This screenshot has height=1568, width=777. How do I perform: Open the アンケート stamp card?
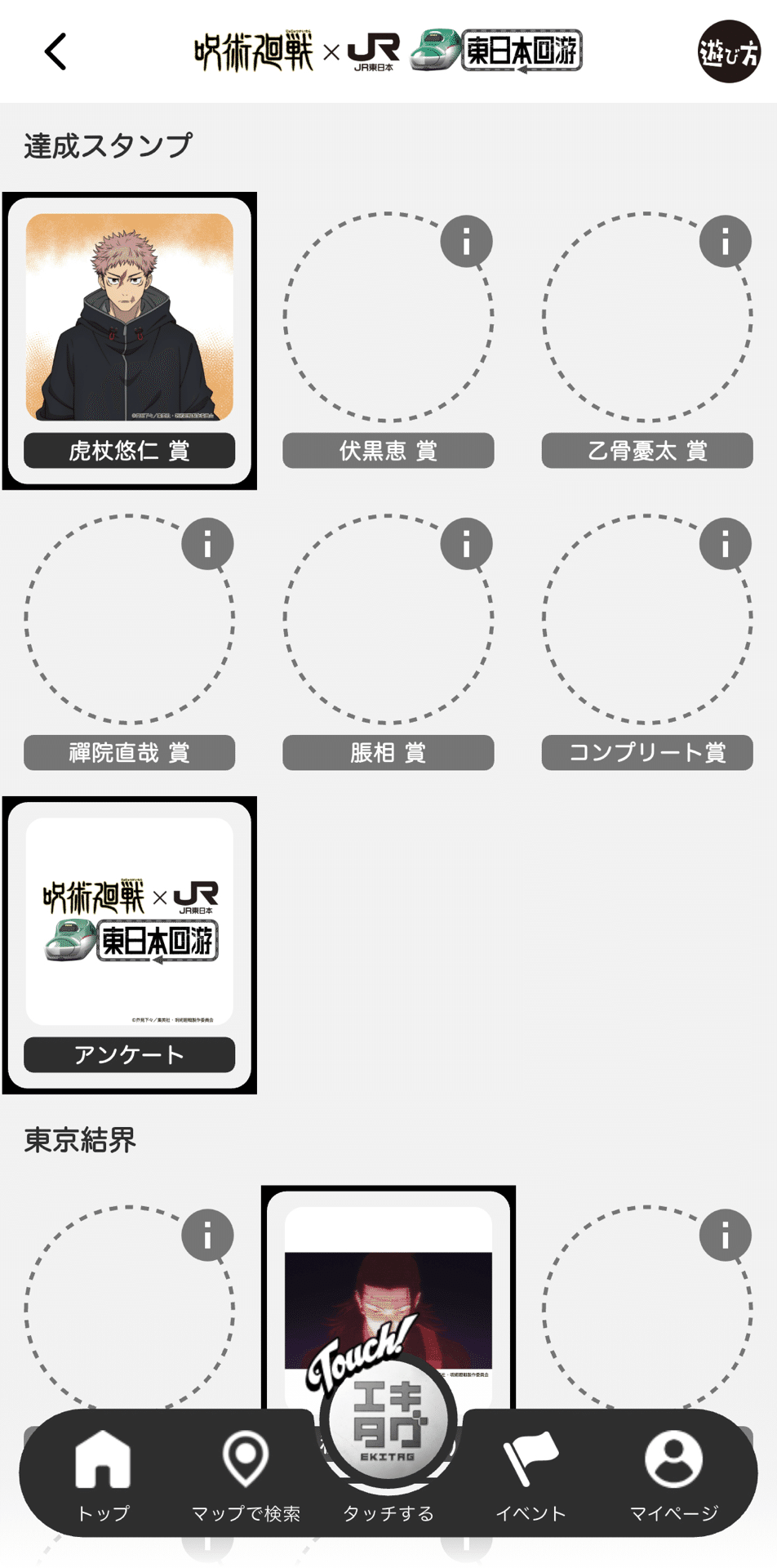click(x=130, y=945)
